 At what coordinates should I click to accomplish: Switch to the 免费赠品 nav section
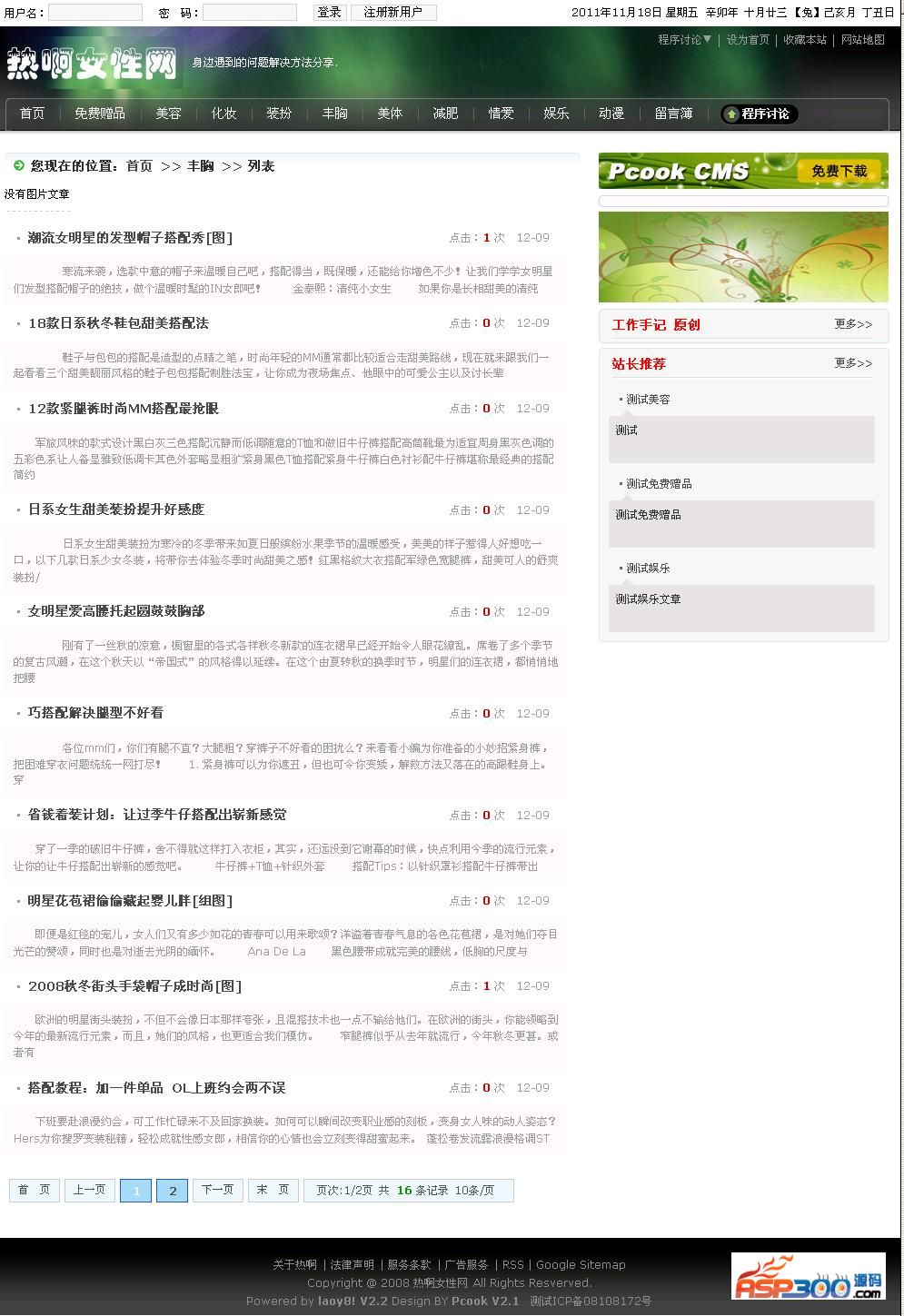tap(100, 114)
